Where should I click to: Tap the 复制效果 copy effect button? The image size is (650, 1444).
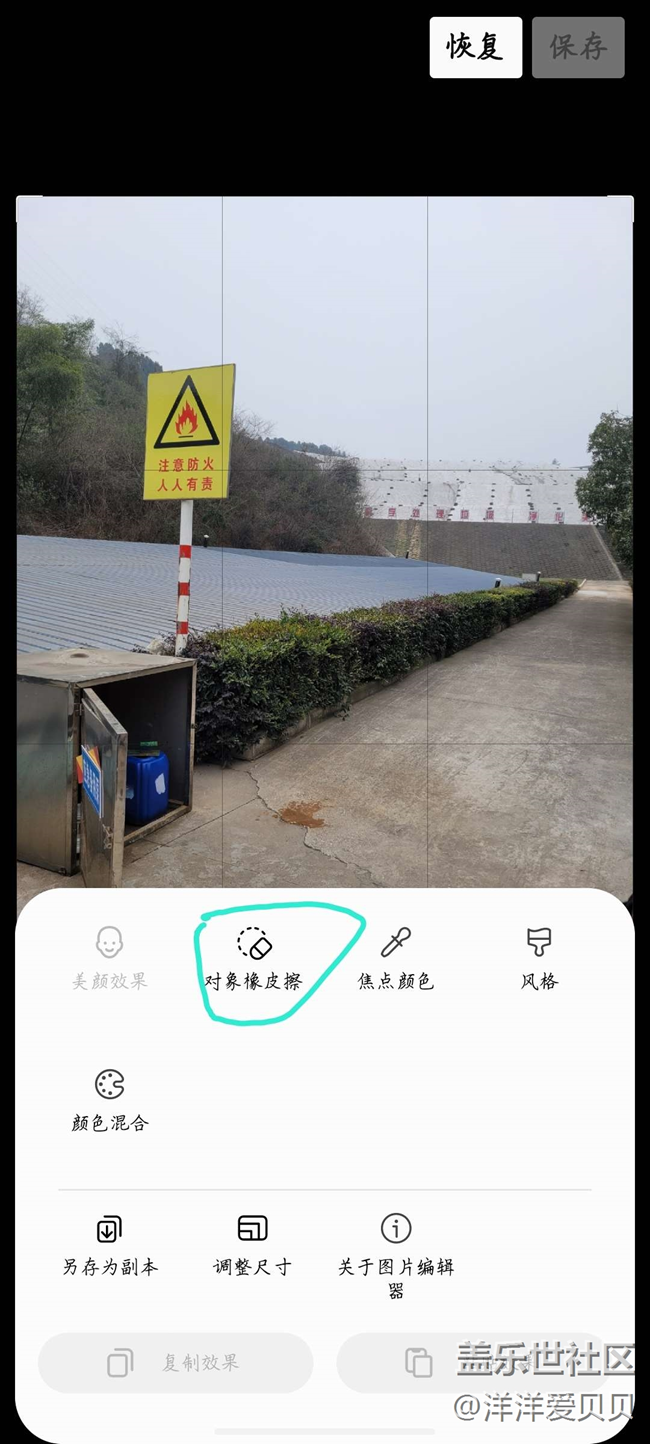point(176,1363)
